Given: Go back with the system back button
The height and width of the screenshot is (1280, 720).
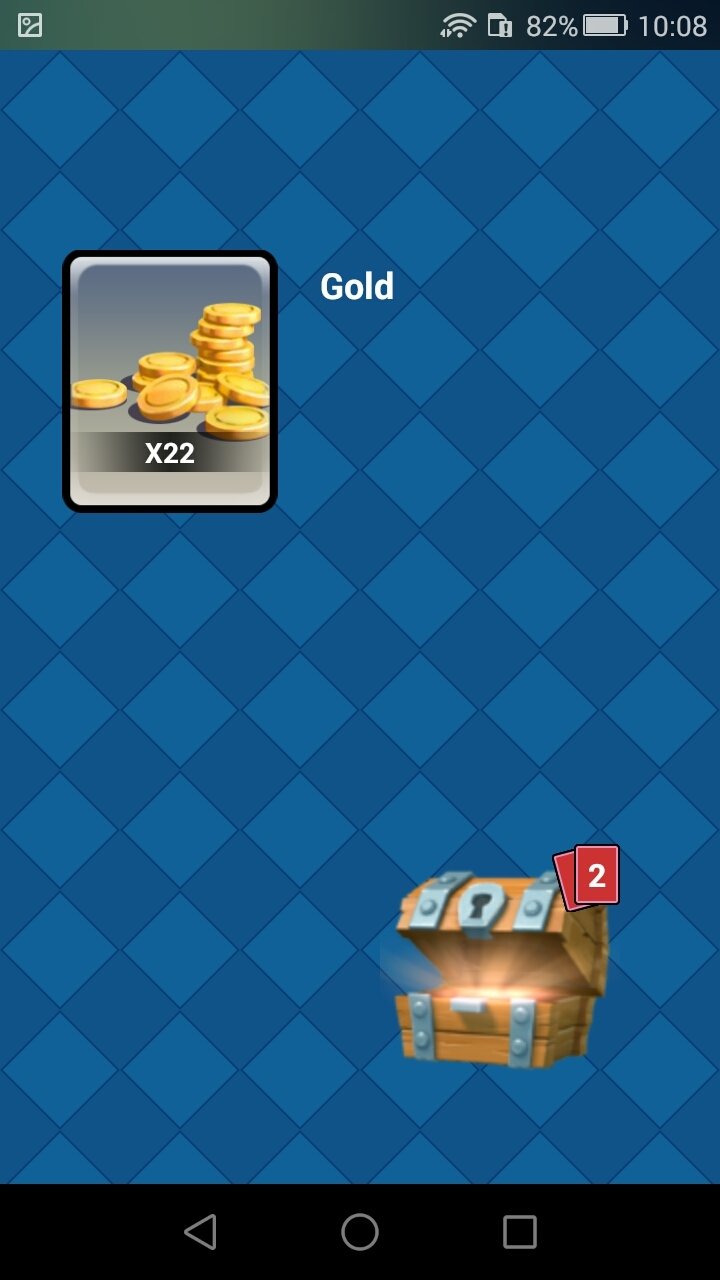Looking at the screenshot, I should coord(200,1232).
